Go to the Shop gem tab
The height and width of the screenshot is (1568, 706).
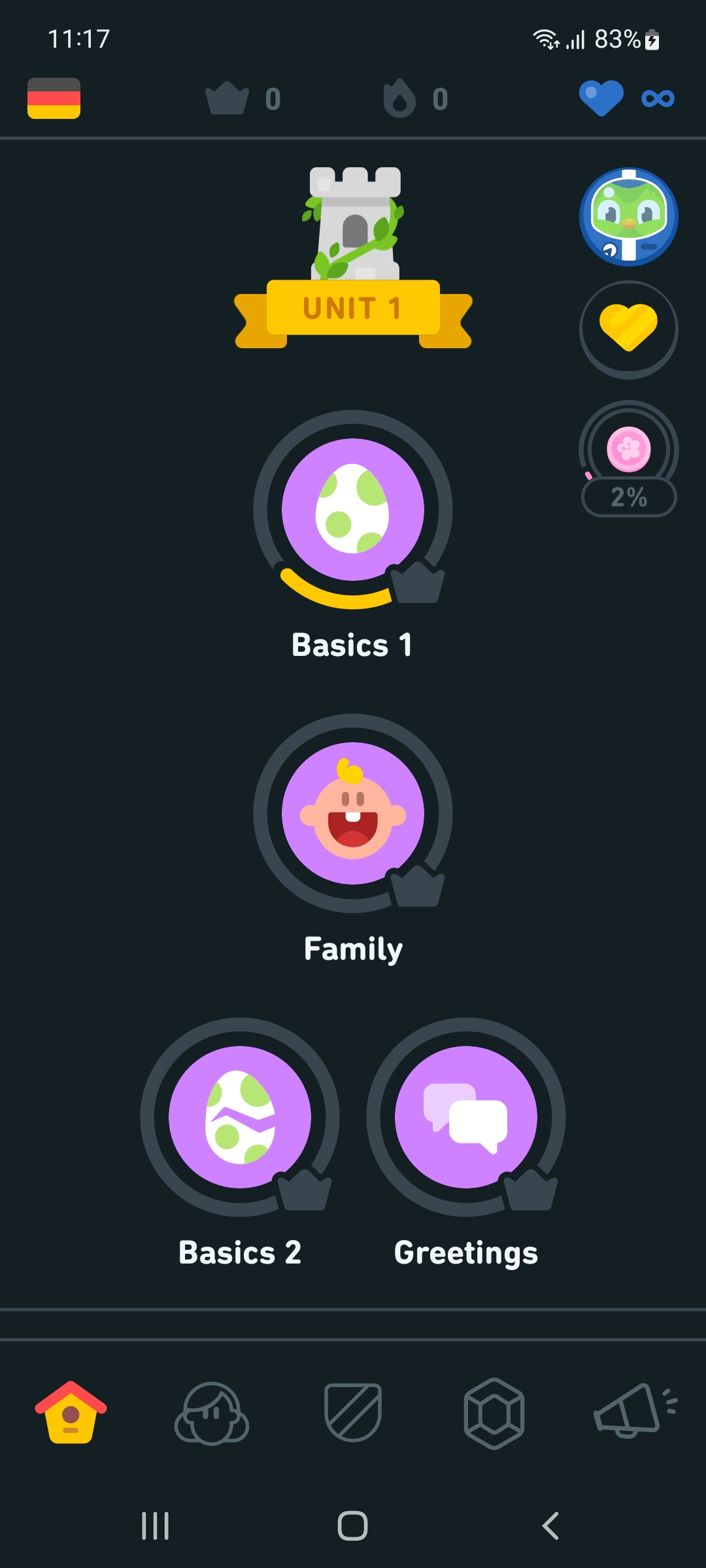[494, 1413]
